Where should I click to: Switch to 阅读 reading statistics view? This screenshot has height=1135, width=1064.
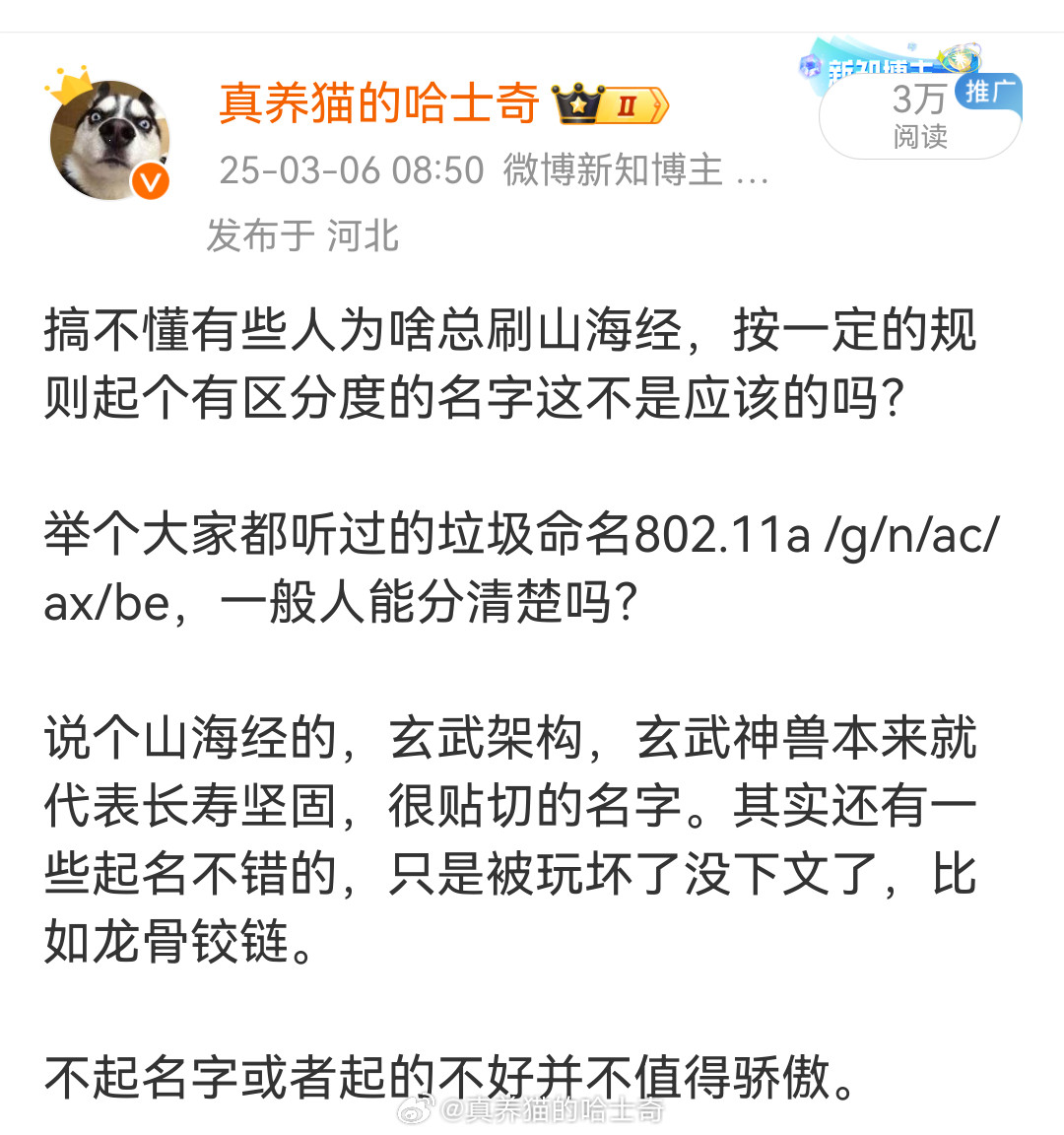[x=918, y=141]
